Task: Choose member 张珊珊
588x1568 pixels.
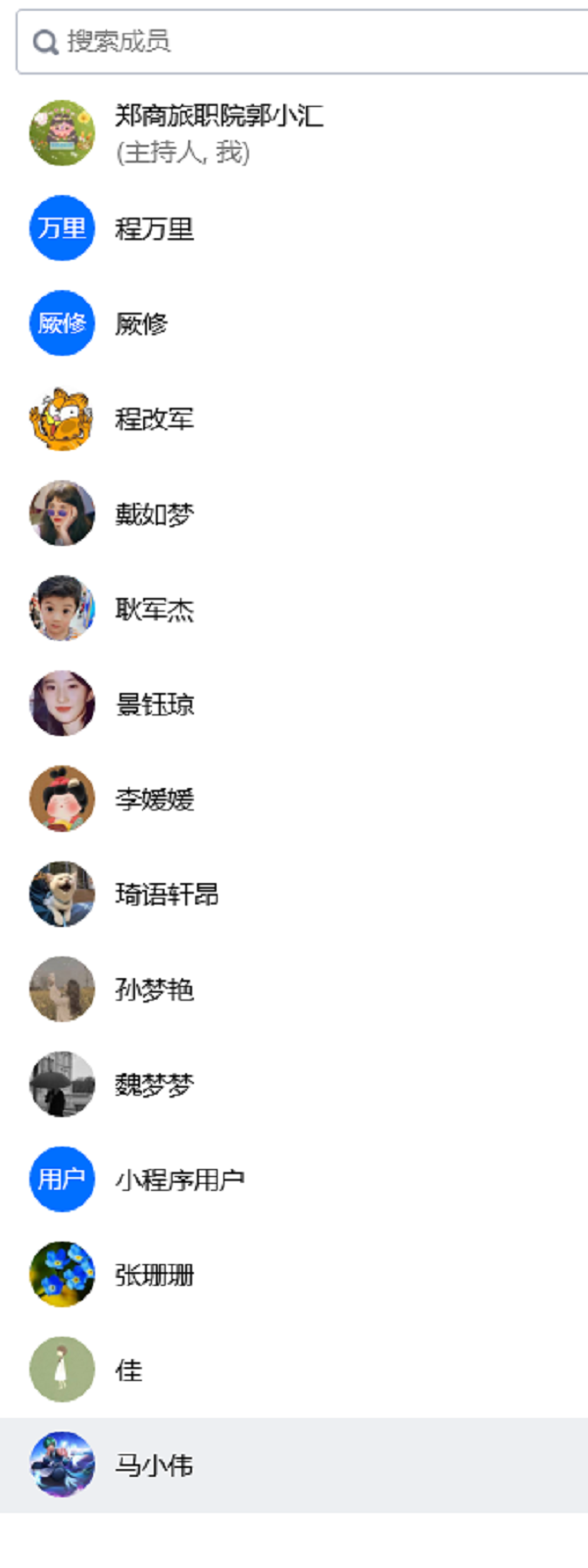Action: pos(154,1275)
